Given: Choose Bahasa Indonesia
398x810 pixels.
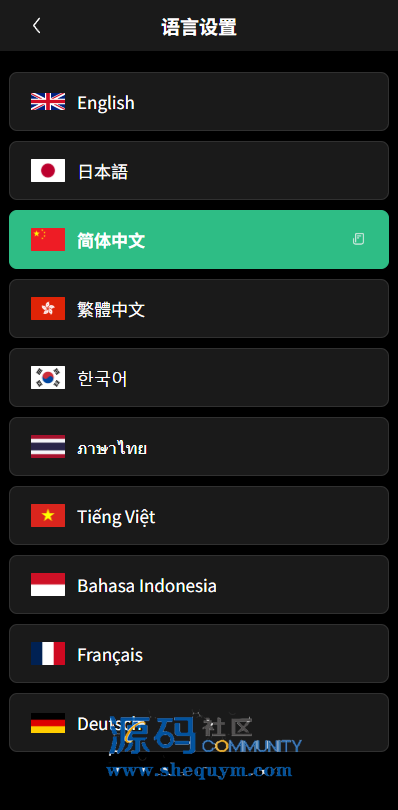Looking at the screenshot, I should pyautogui.click(x=199, y=584).
